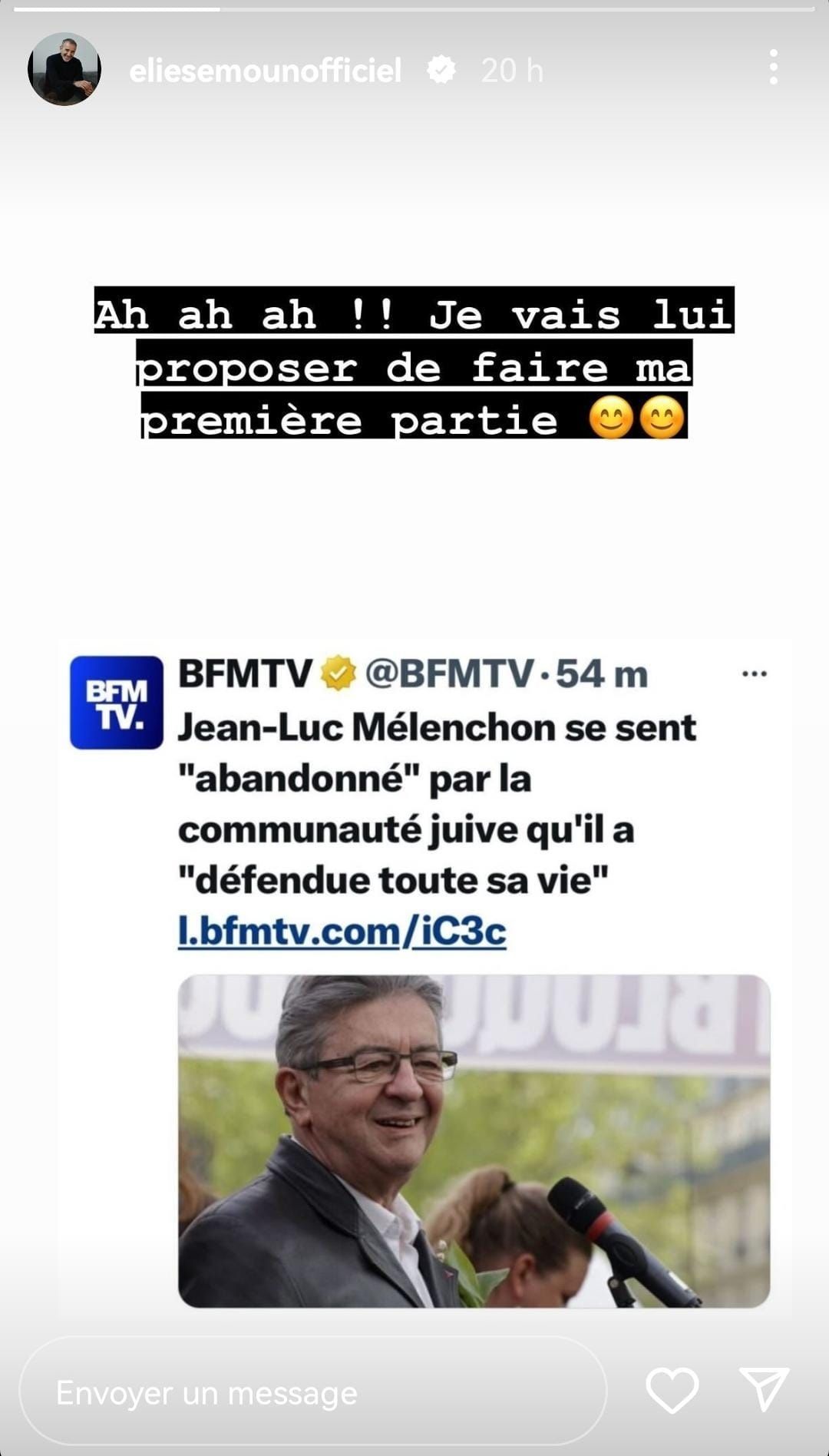Share the story via paper plane icon

765,1388
